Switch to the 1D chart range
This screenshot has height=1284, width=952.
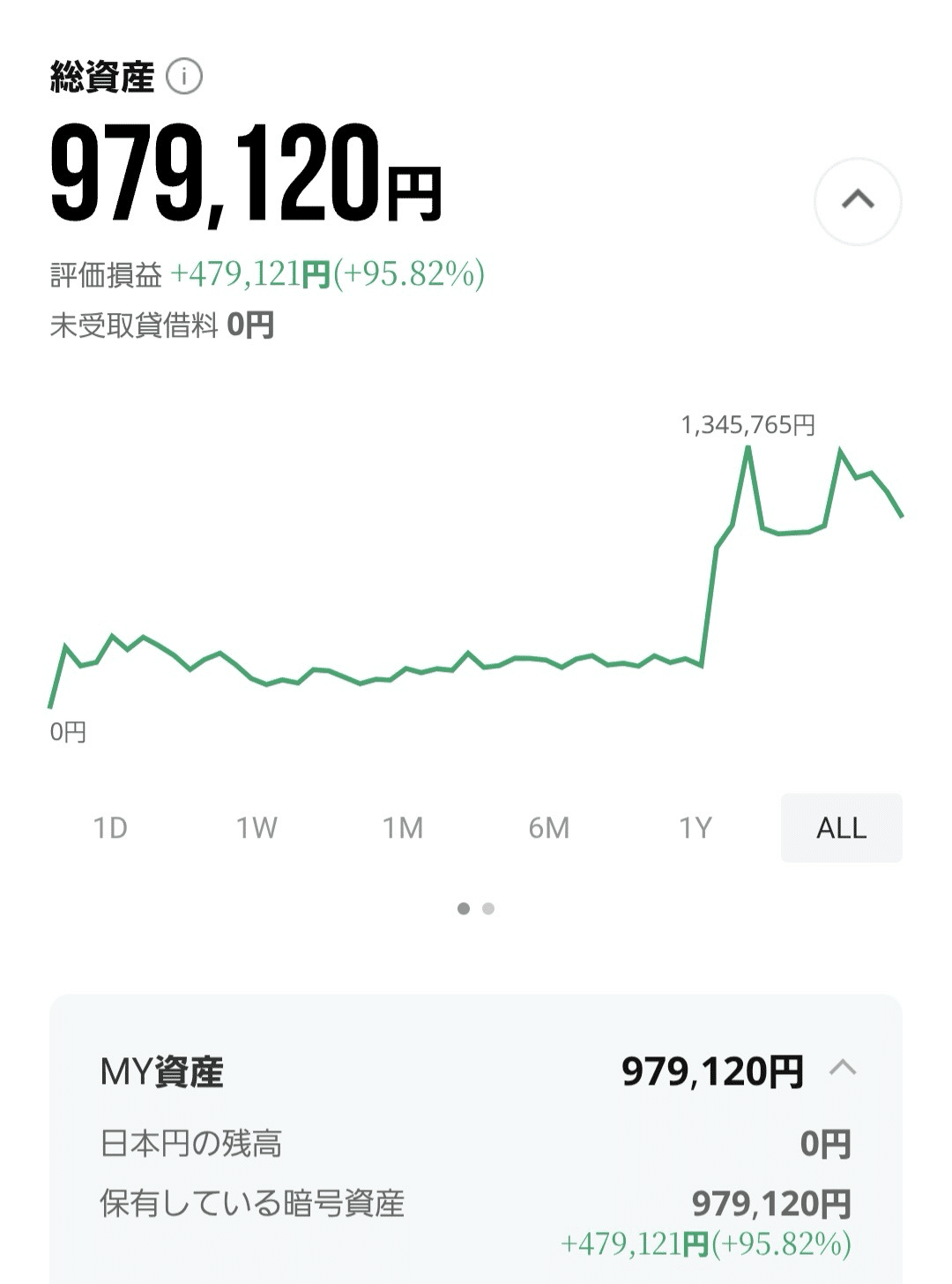click(x=109, y=828)
